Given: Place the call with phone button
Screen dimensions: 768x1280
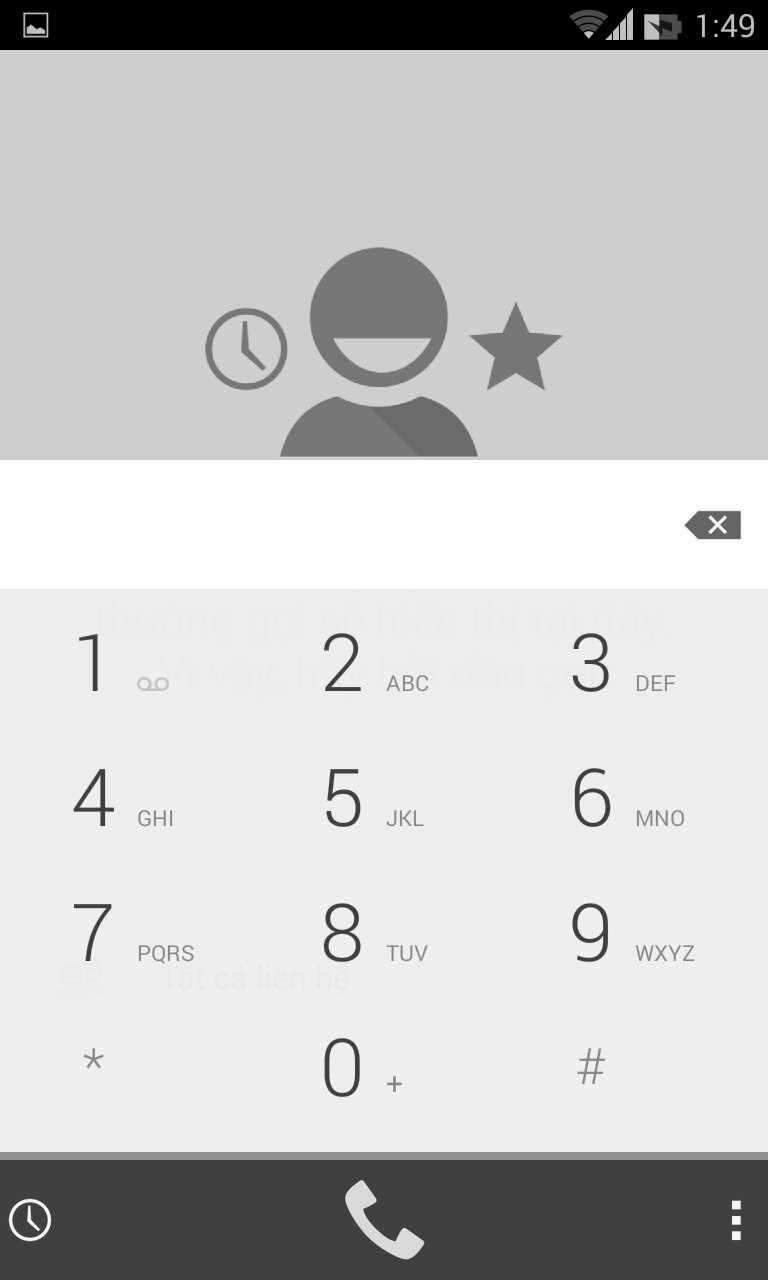Looking at the screenshot, I should tap(384, 1220).
